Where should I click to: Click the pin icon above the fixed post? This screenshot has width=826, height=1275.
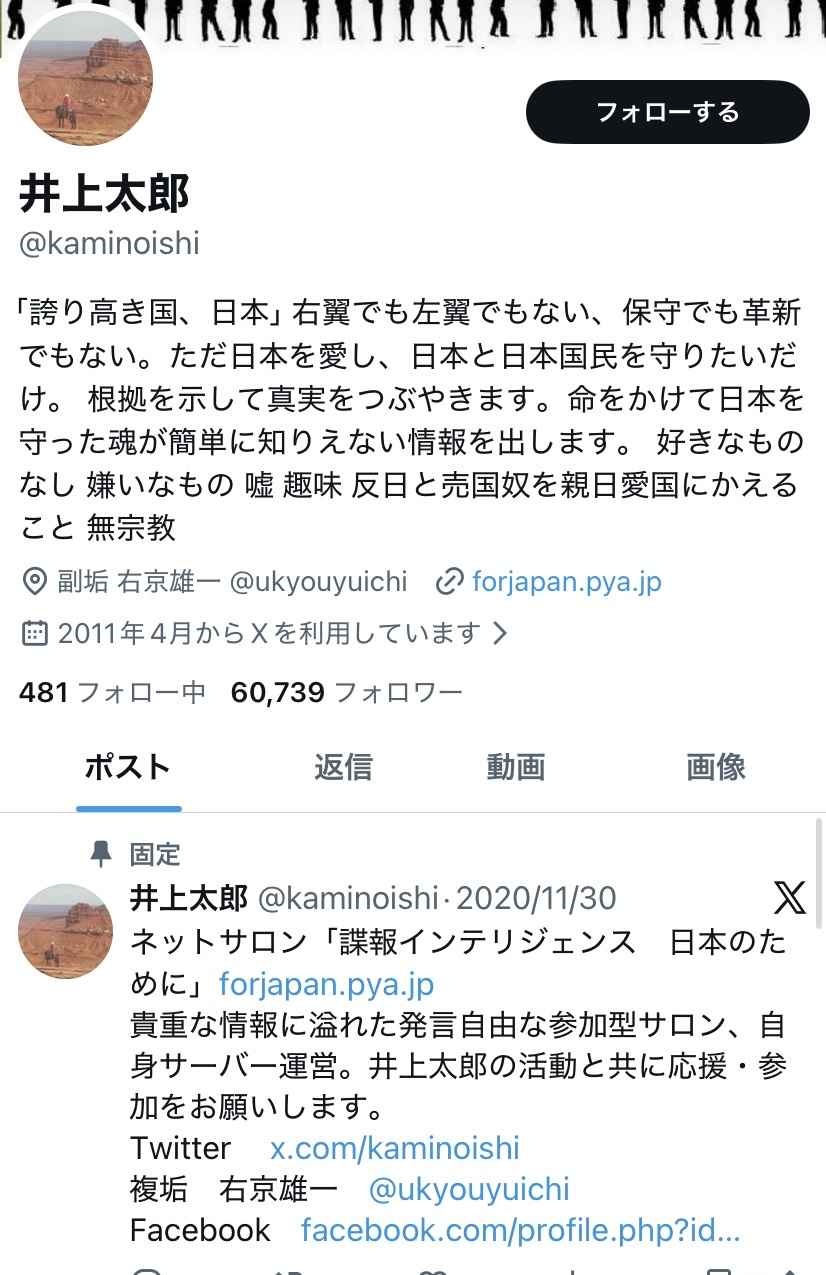pyautogui.click(x=100, y=854)
